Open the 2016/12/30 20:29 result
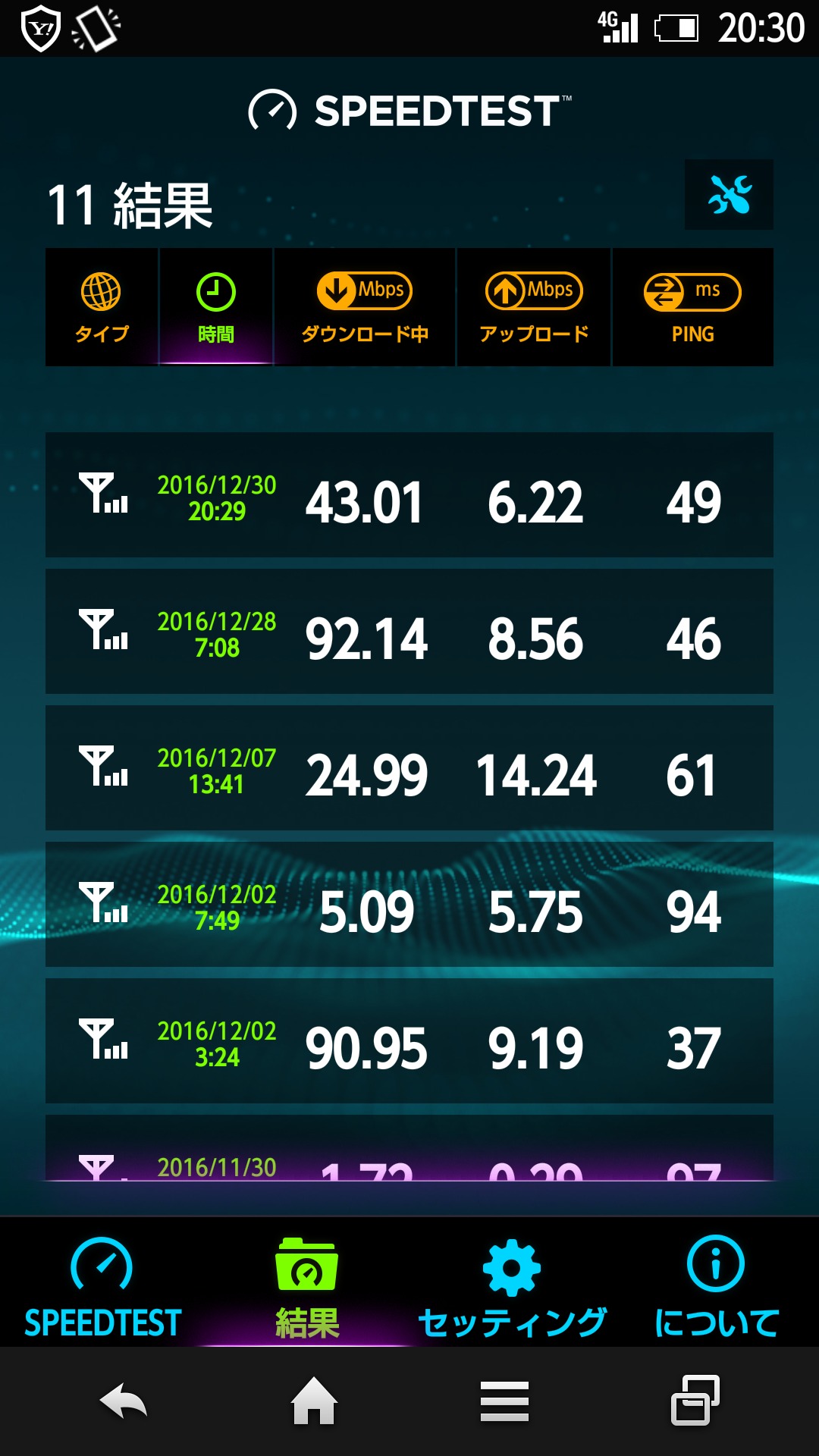Image resolution: width=819 pixels, height=1456 pixels. [x=409, y=495]
